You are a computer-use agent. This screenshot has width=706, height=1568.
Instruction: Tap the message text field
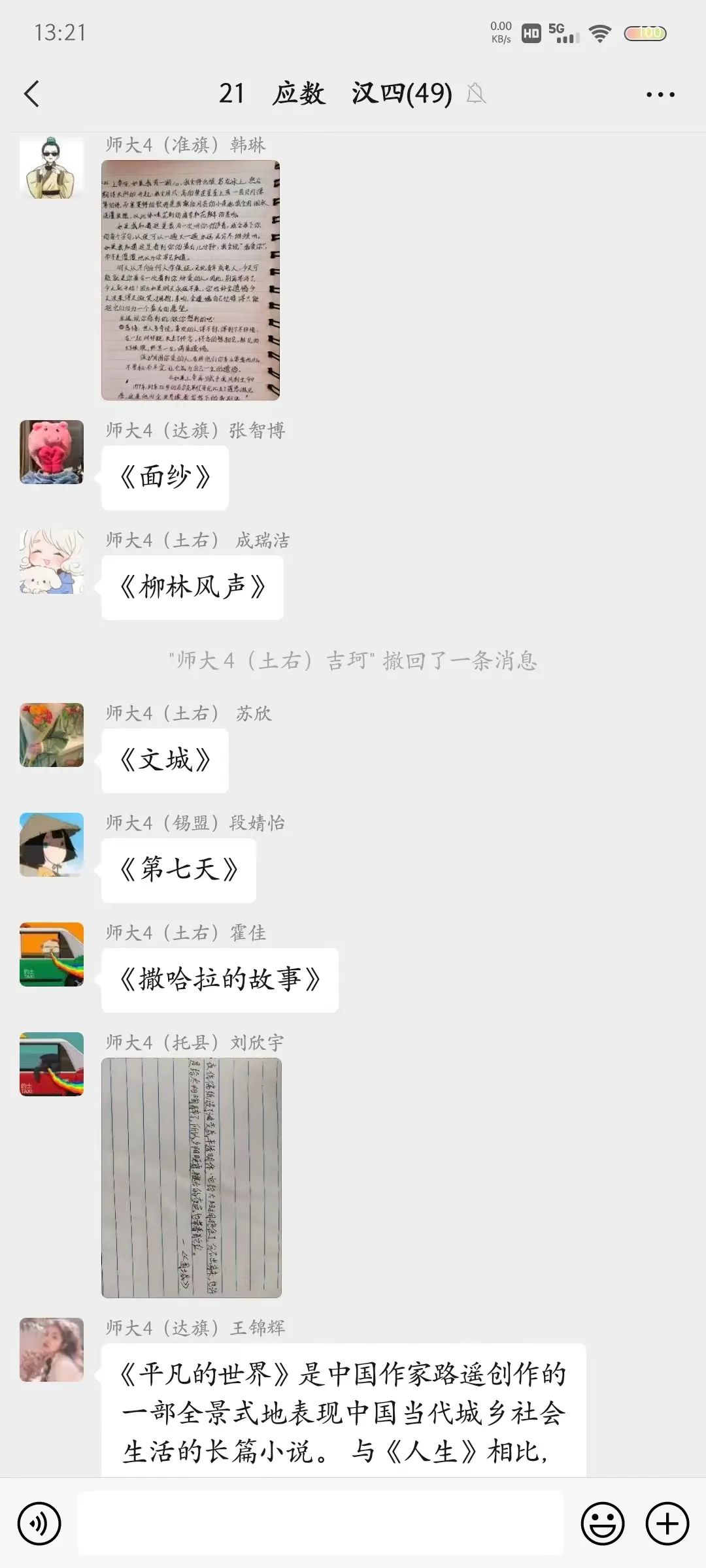[320, 1523]
